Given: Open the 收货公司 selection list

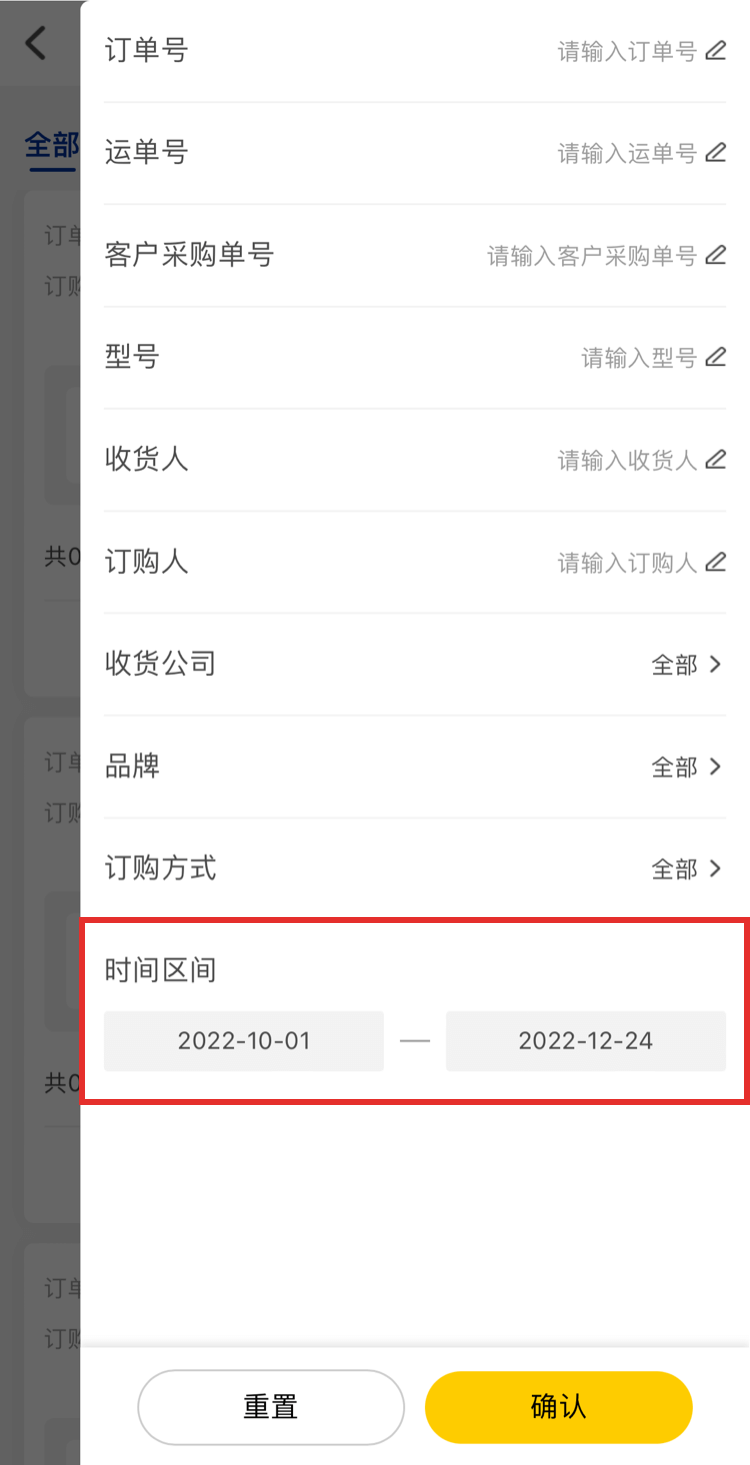Looking at the screenshot, I should tap(686, 665).
